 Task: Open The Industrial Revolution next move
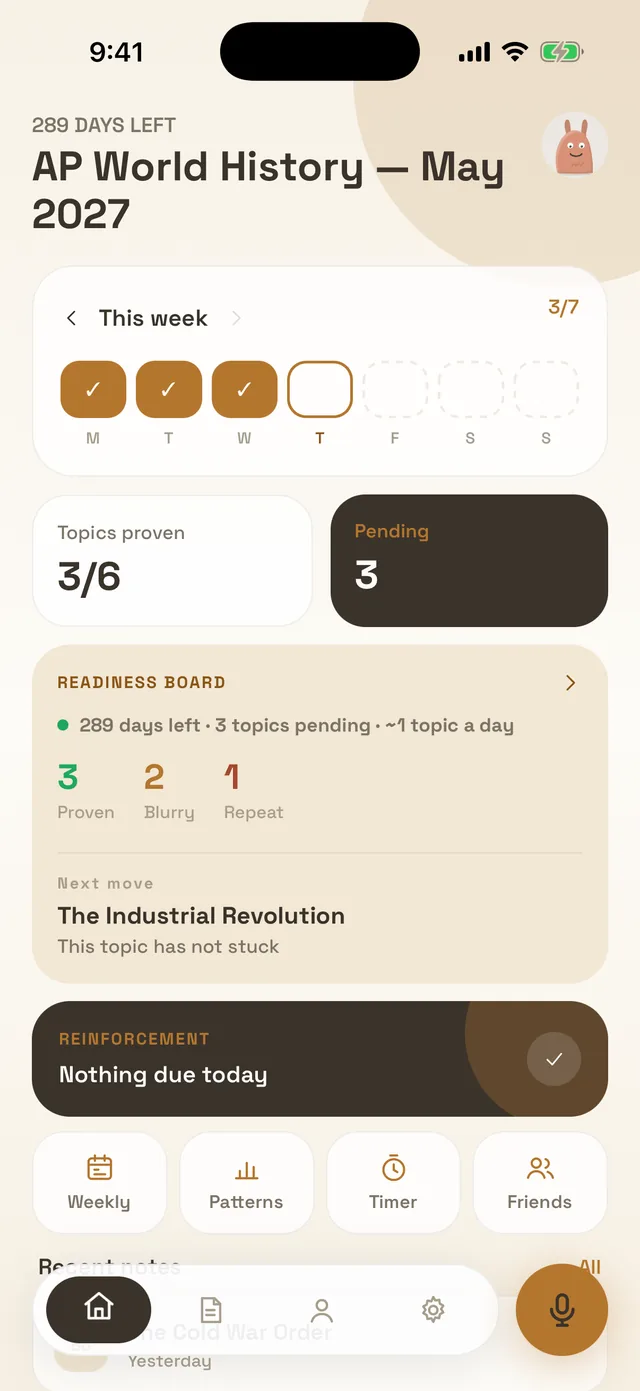point(201,916)
